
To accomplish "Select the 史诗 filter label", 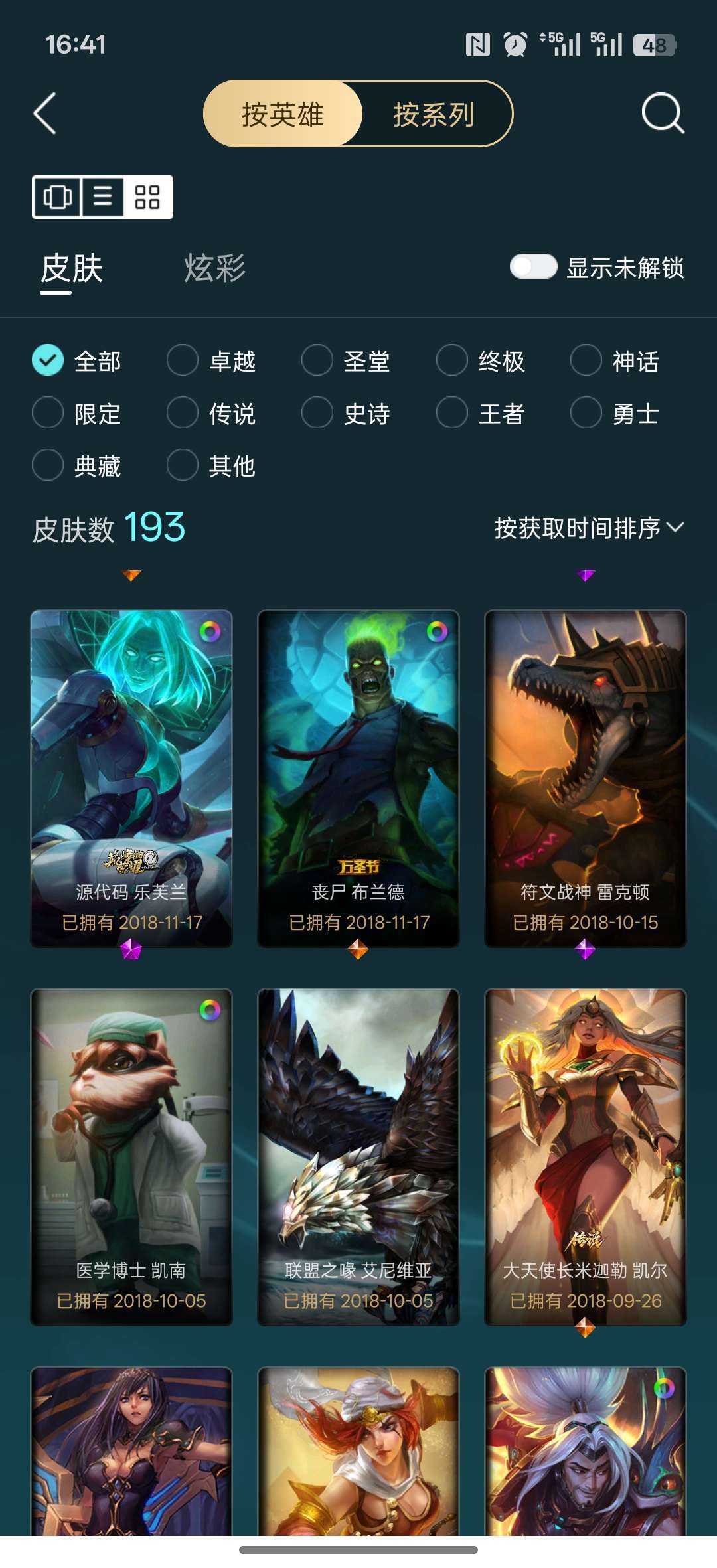I will point(366,413).
